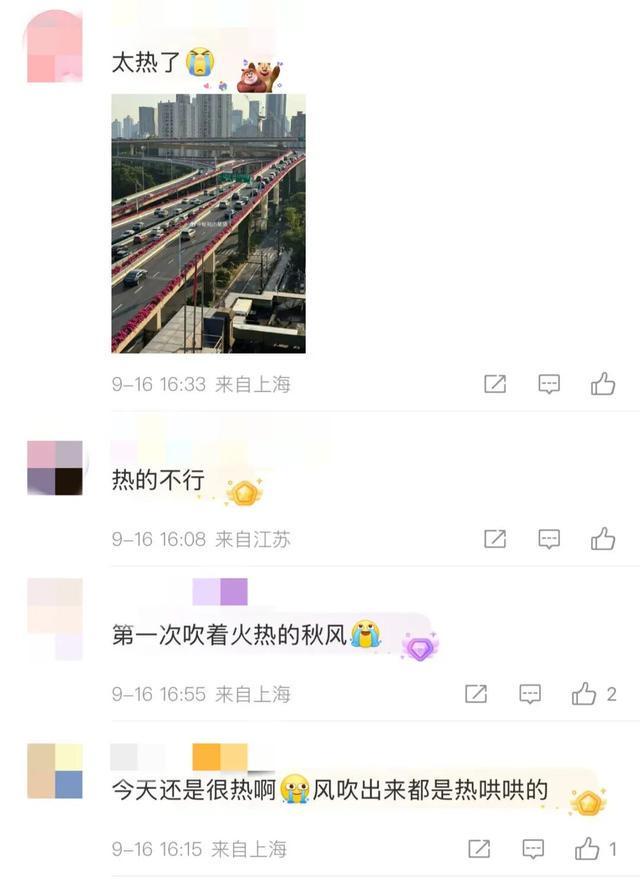640x881 pixels.
Task: Like the 太热了 comment
Action: point(603,384)
